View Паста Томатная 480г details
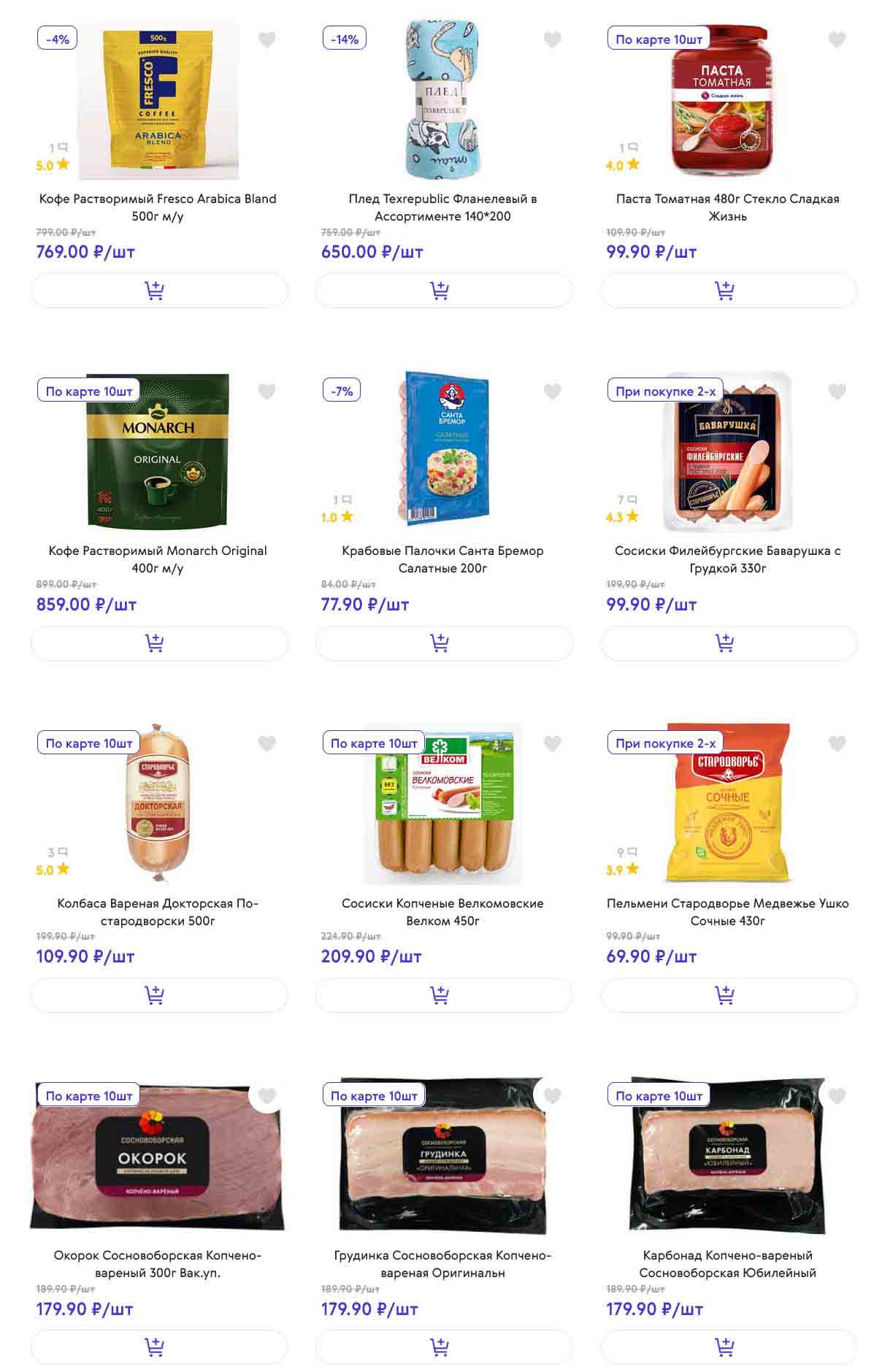 click(727, 207)
